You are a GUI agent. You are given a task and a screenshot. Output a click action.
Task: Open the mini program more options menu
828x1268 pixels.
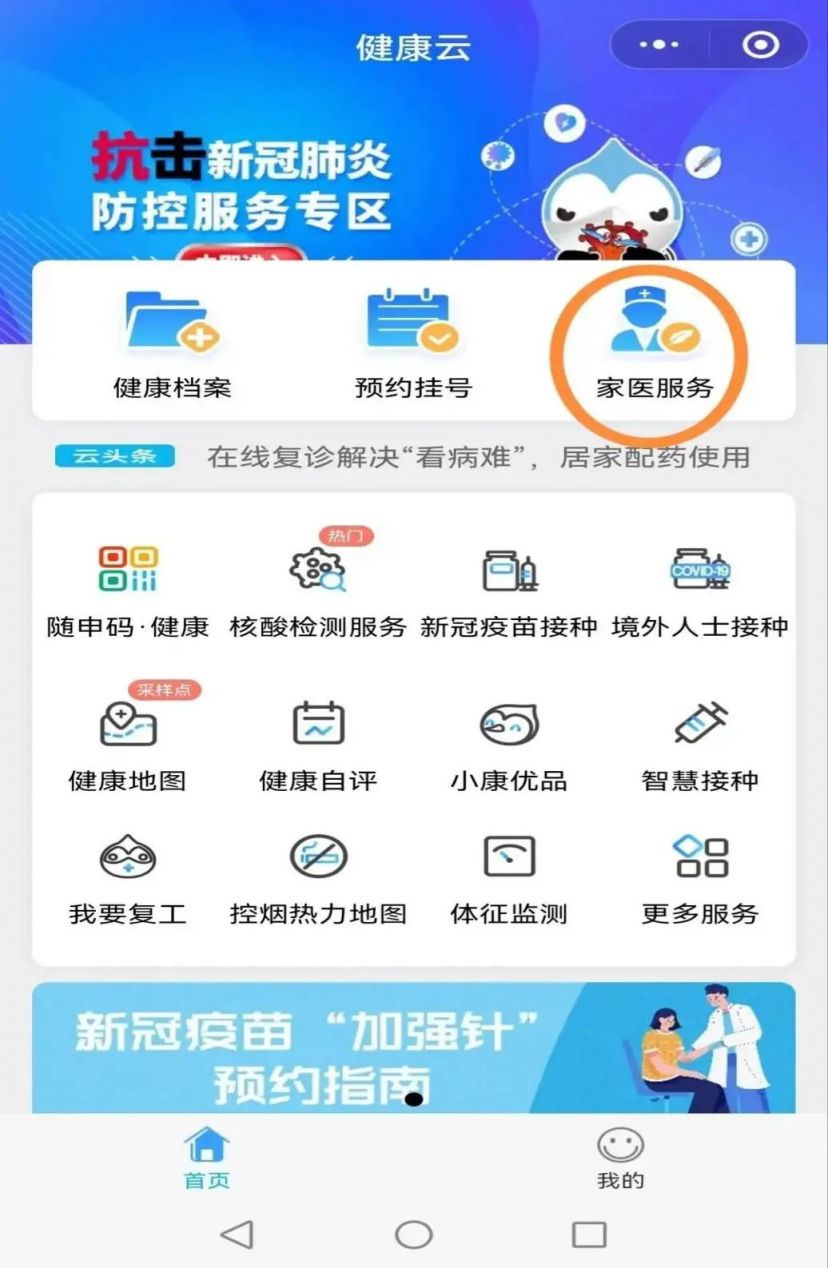click(x=659, y=45)
